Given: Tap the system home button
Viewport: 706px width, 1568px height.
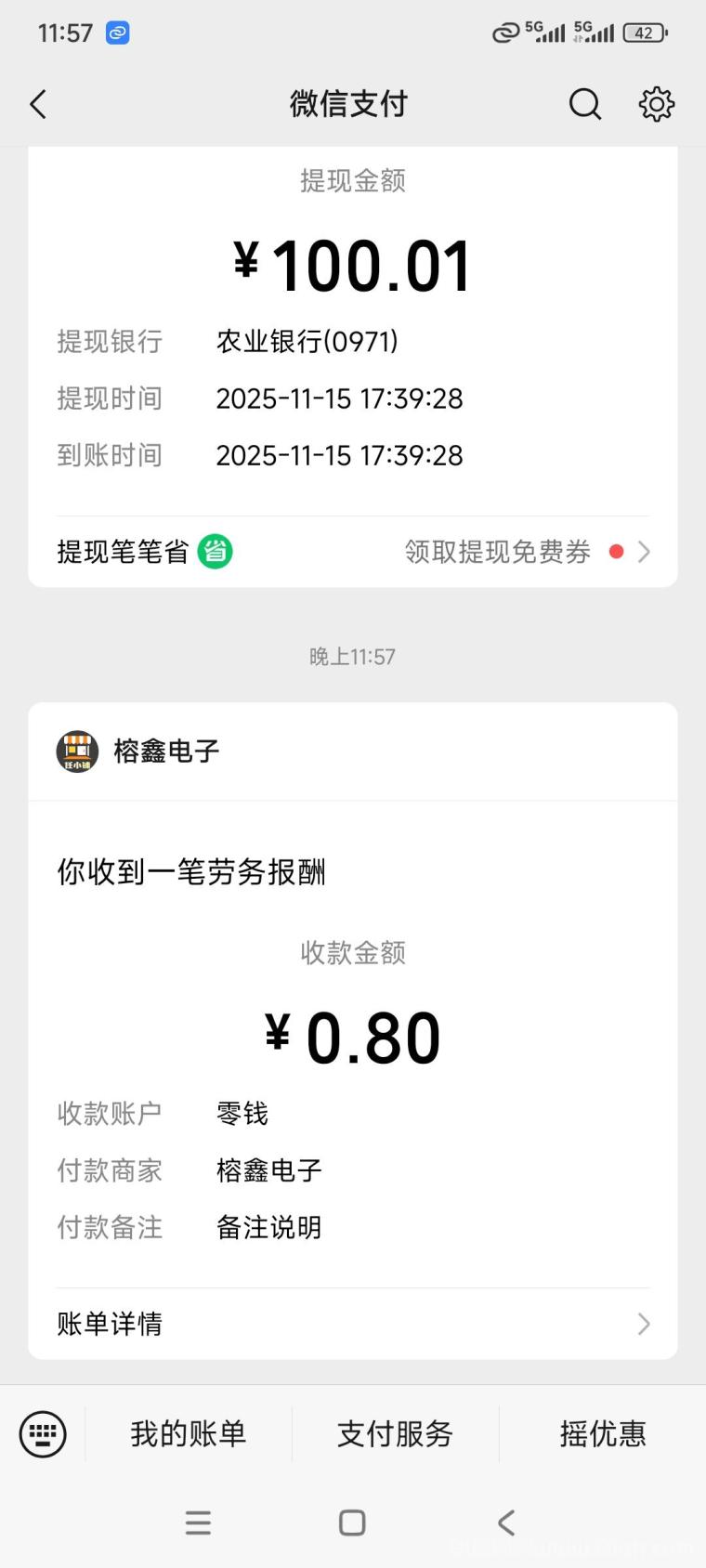Looking at the screenshot, I should click(352, 1522).
